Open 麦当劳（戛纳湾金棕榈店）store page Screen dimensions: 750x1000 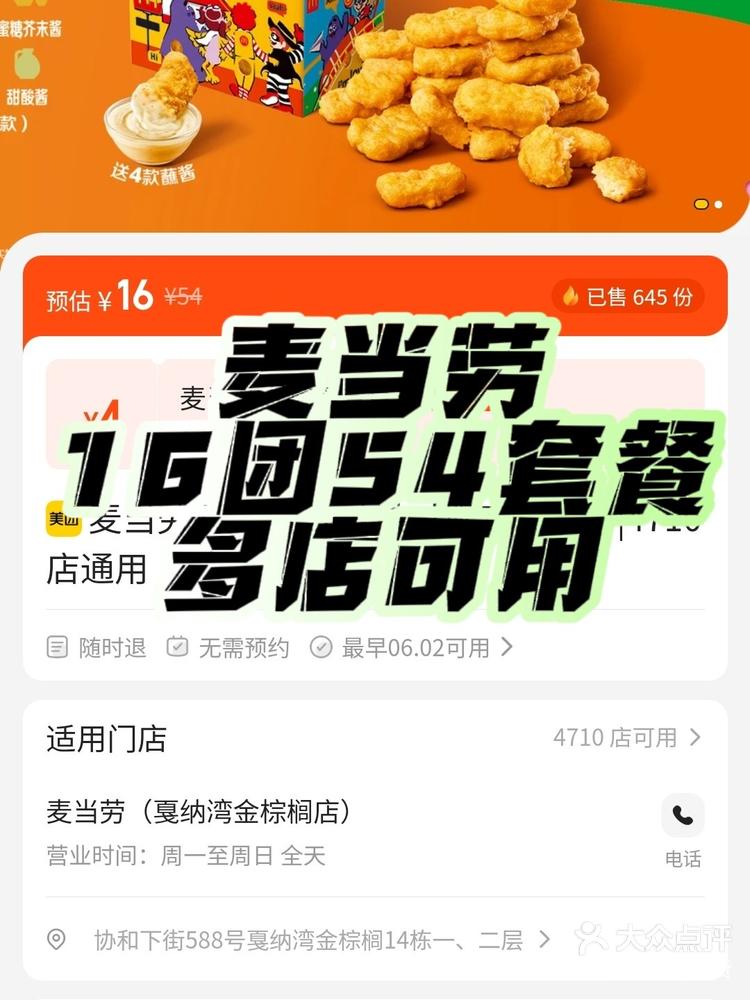tap(200, 812)
